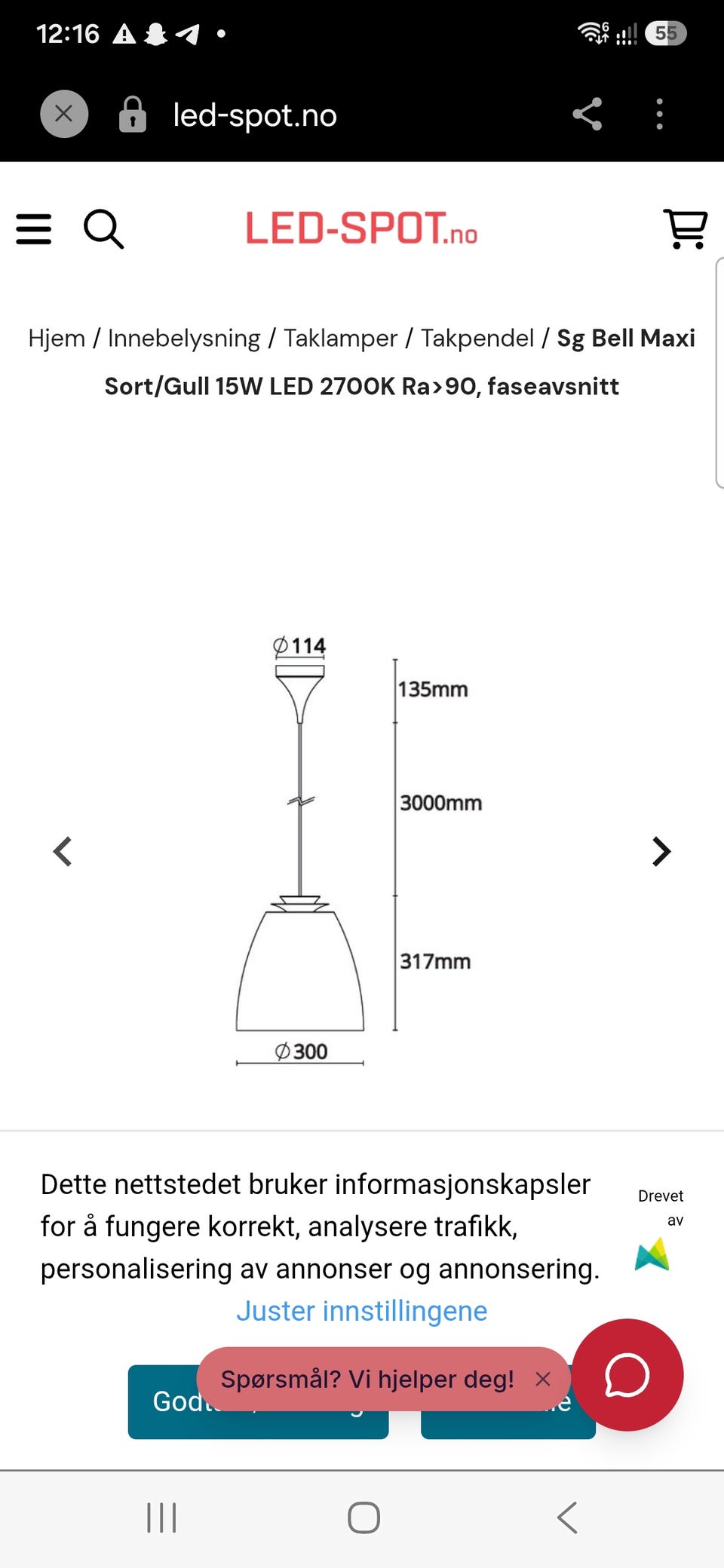The height and width of the screenshot is (1568, 724).
Task: Open the hamburger menu
Action: tap(34, 229)
